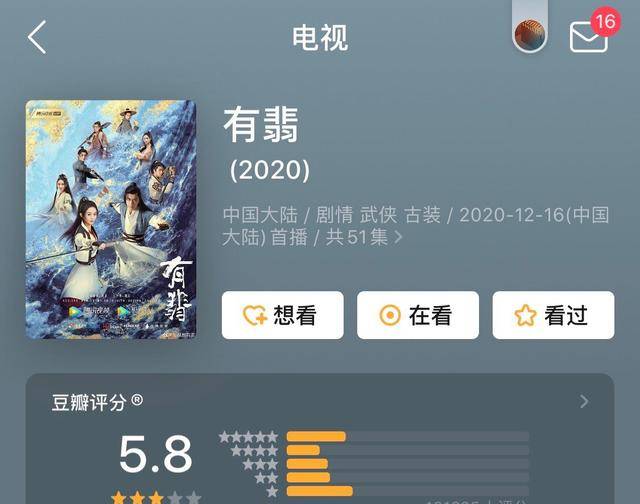
Task: Open the 豆瓣评分 rating details
Action: [x=584, y=402]
